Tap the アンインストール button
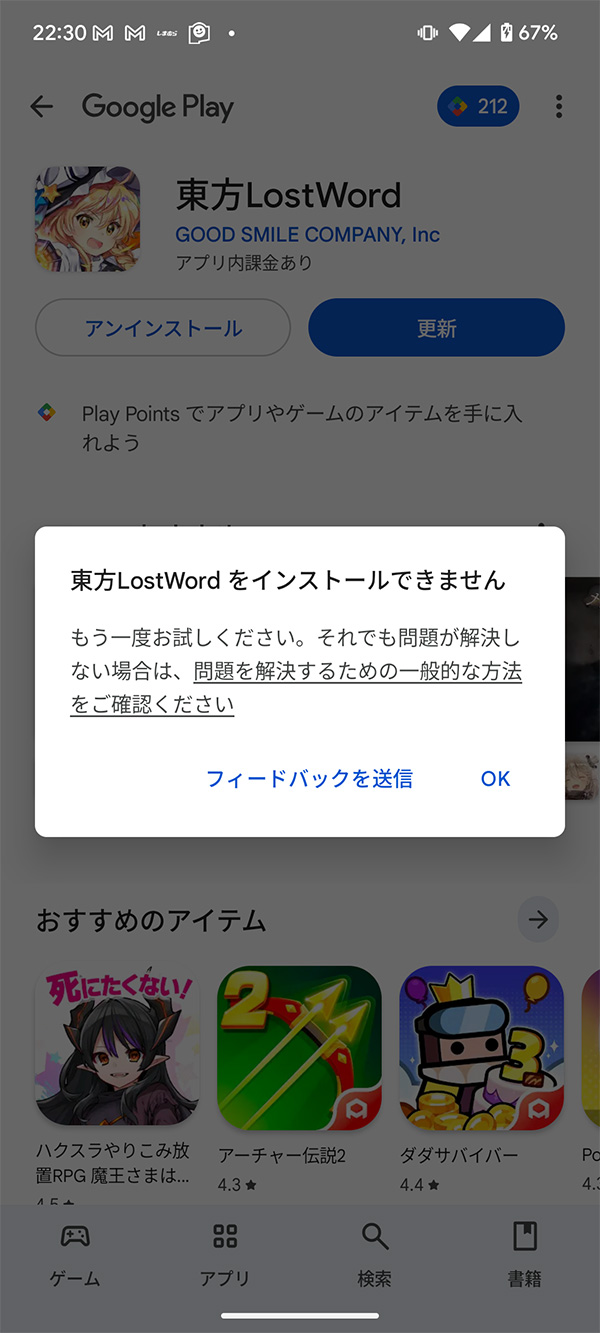 pos(163,328)
